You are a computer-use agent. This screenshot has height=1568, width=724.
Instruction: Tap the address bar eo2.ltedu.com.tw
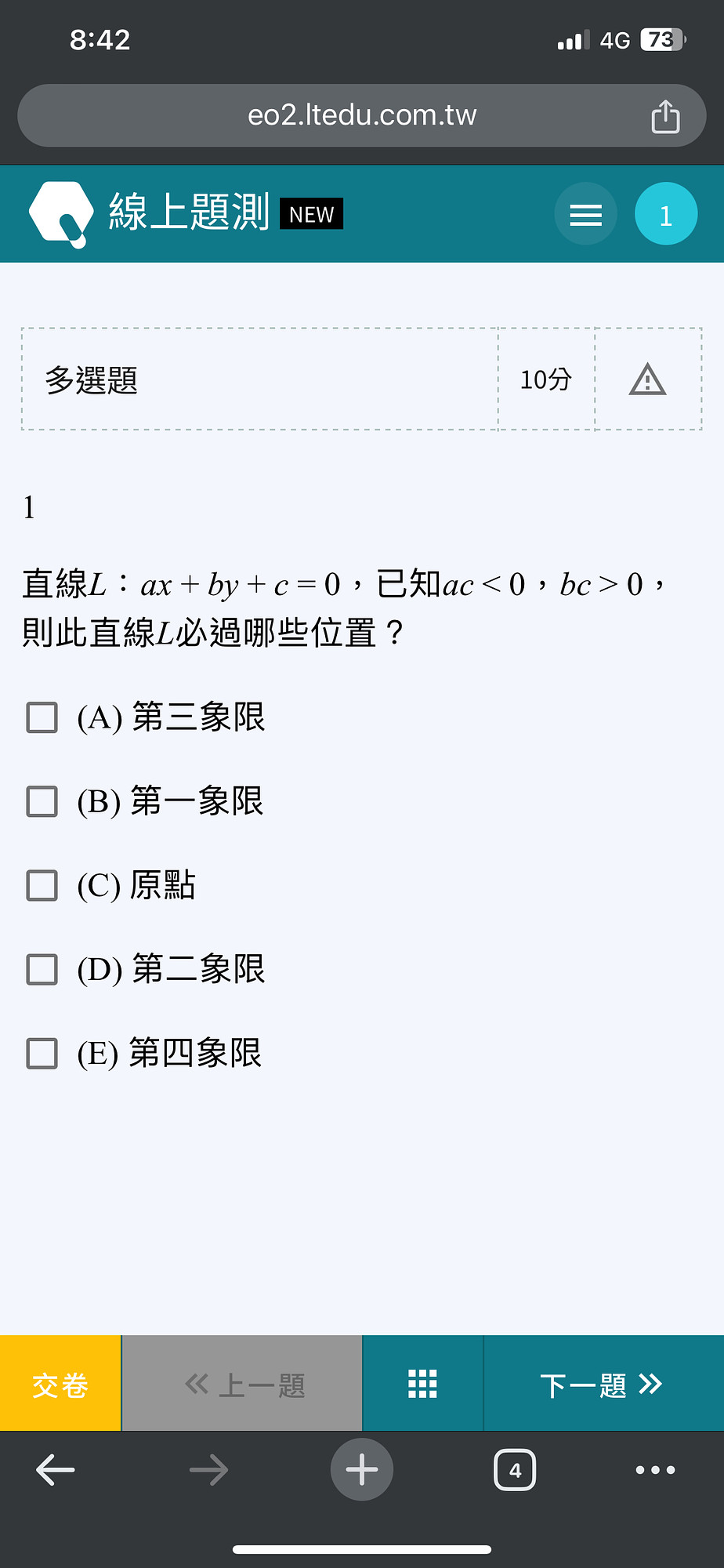362,115
